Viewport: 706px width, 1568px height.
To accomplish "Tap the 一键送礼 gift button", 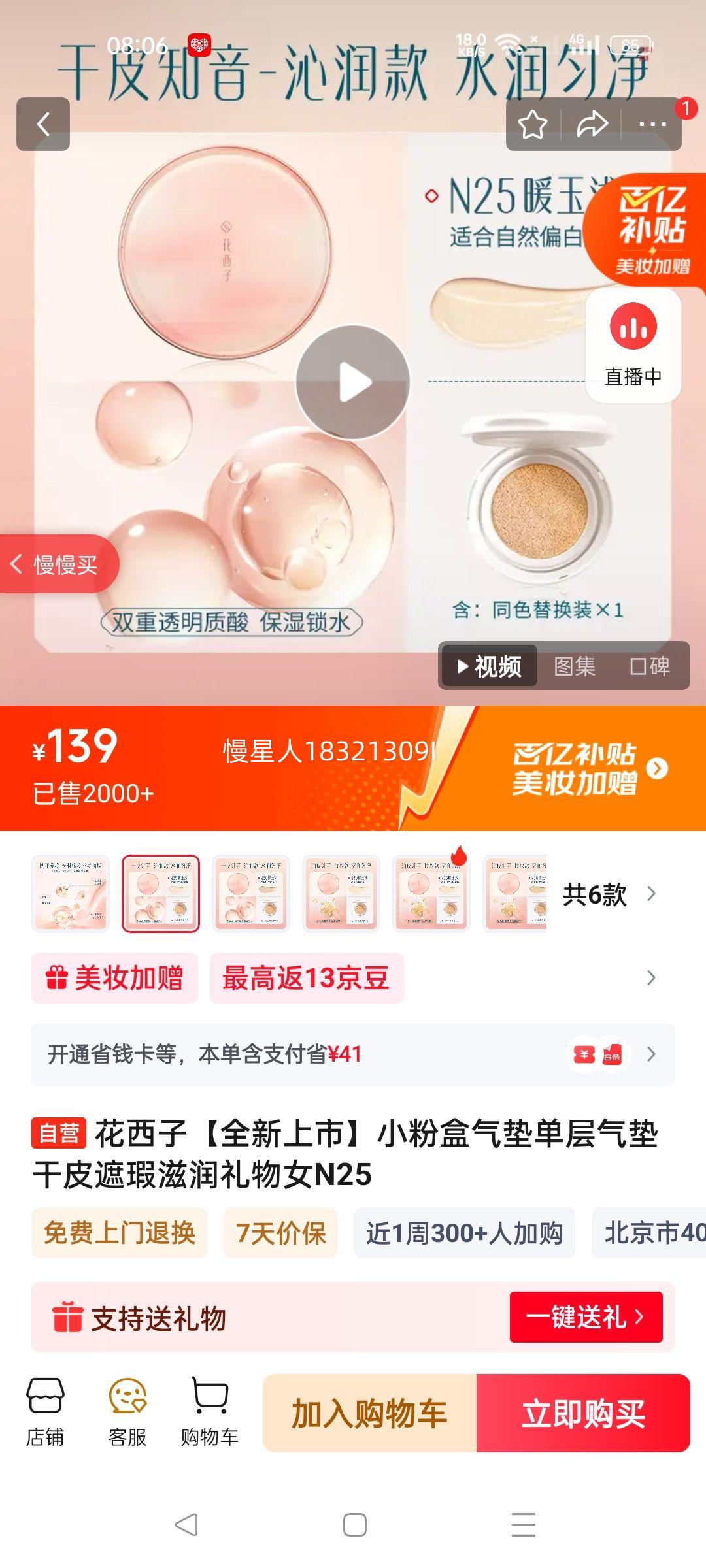I will click(585, 1316).
